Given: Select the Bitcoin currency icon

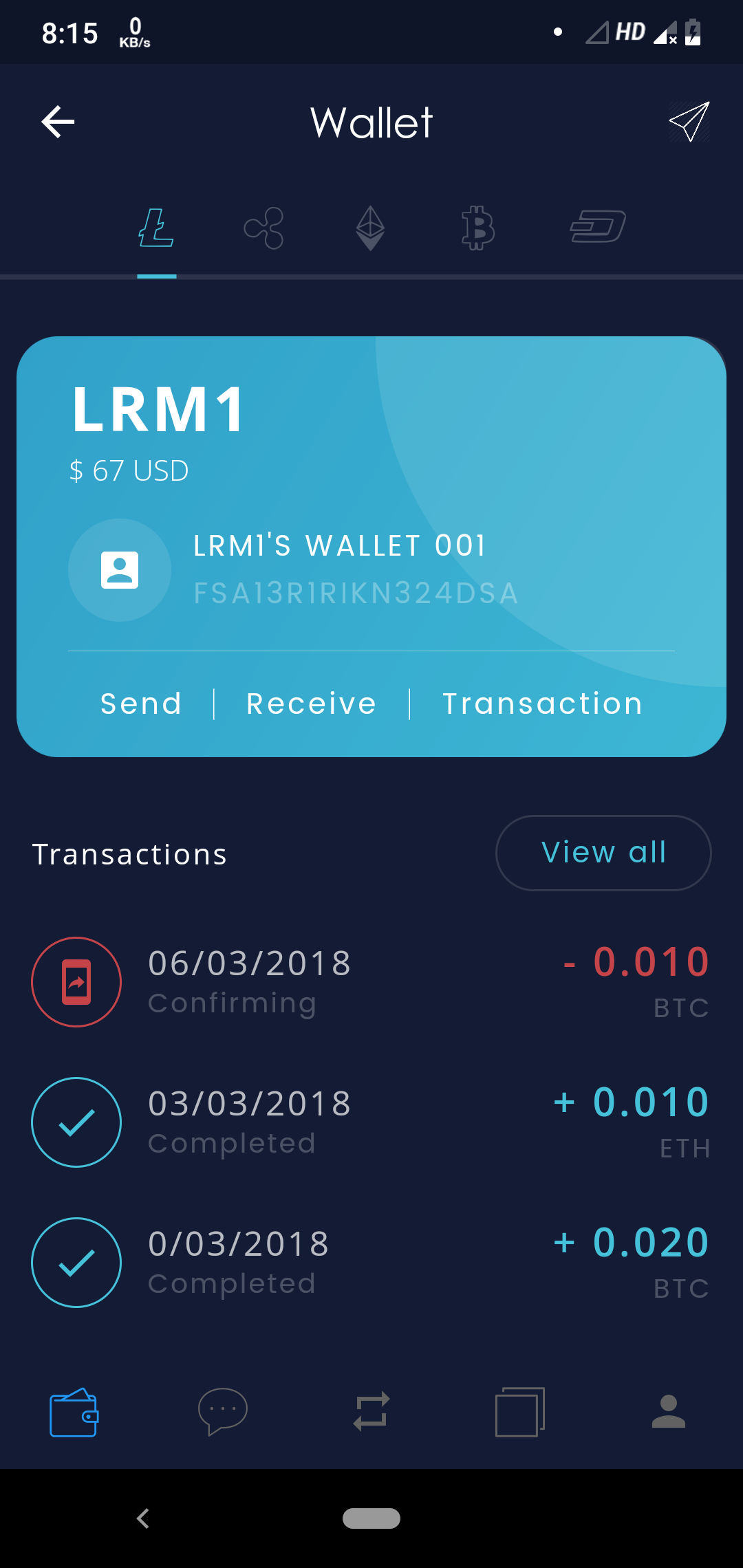Looking at the screenshot, I should point(477,228).
